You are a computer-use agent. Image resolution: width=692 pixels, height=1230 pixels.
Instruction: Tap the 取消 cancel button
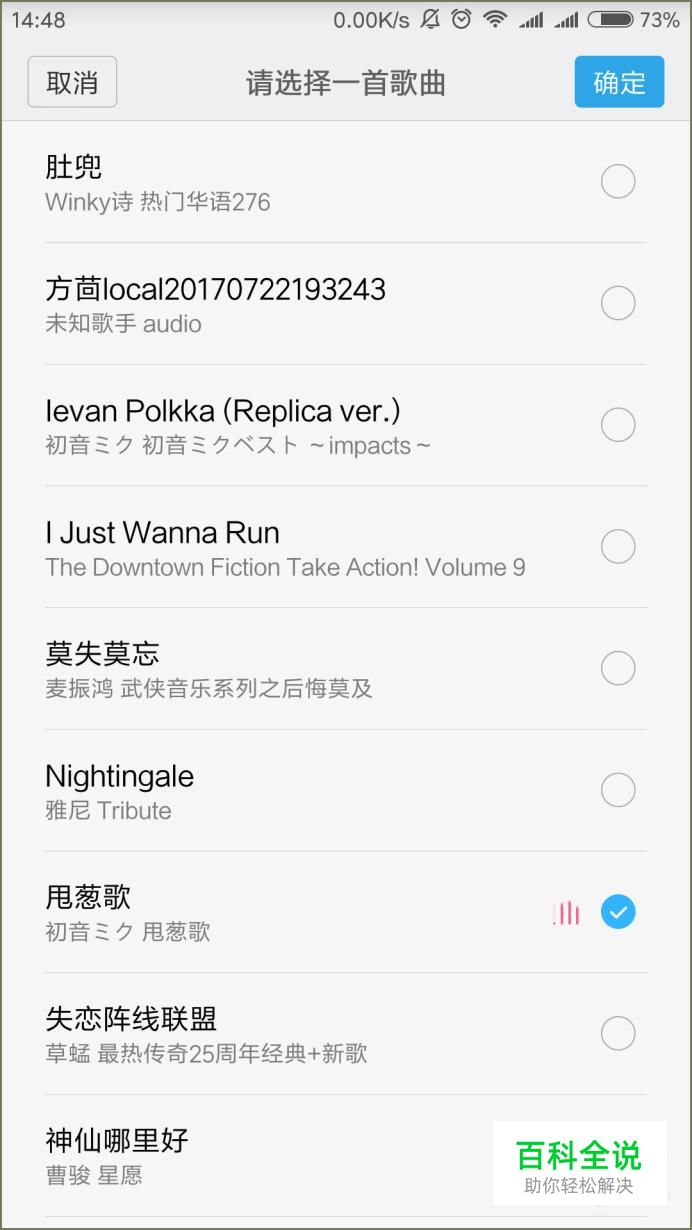(x=72, y=82)
